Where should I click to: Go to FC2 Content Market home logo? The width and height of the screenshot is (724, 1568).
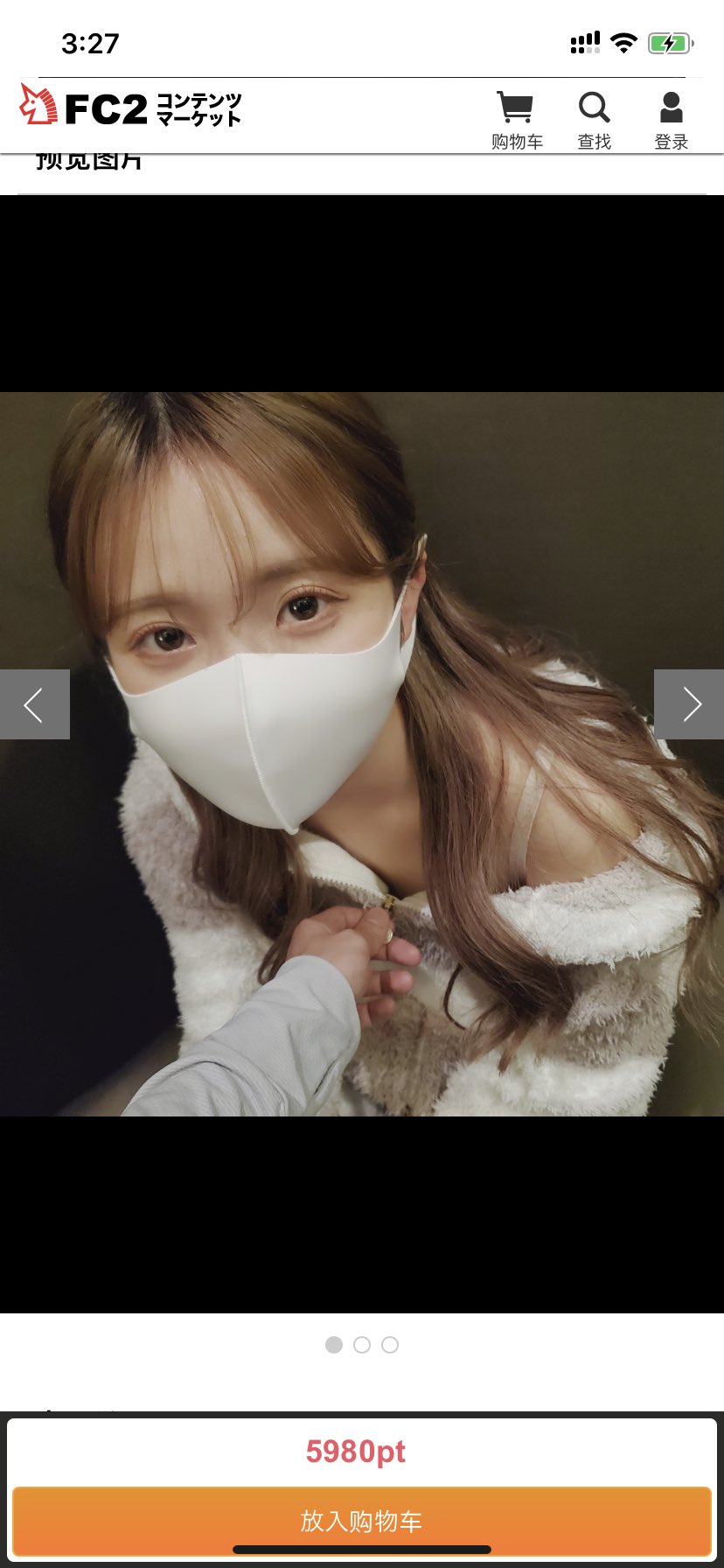(131, 108)
